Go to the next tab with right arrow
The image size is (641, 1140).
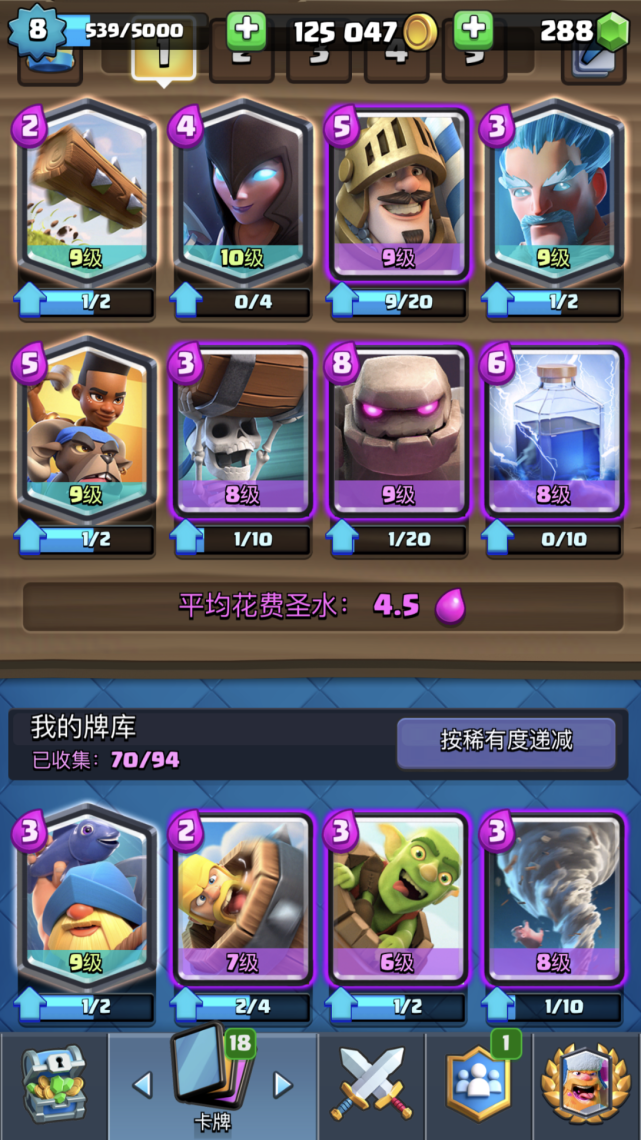(282, 1085)
